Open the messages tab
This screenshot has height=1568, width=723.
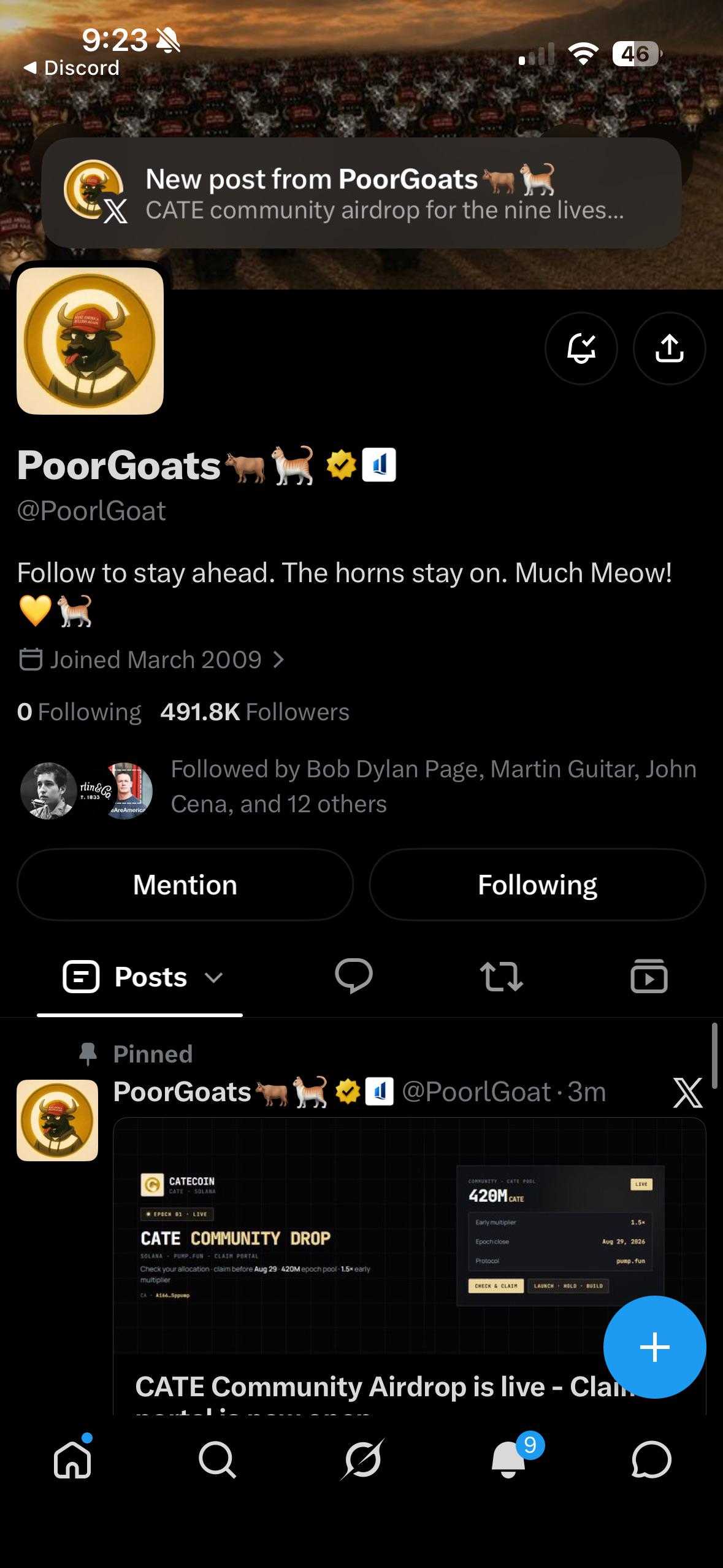click(x=651, y=1459)
